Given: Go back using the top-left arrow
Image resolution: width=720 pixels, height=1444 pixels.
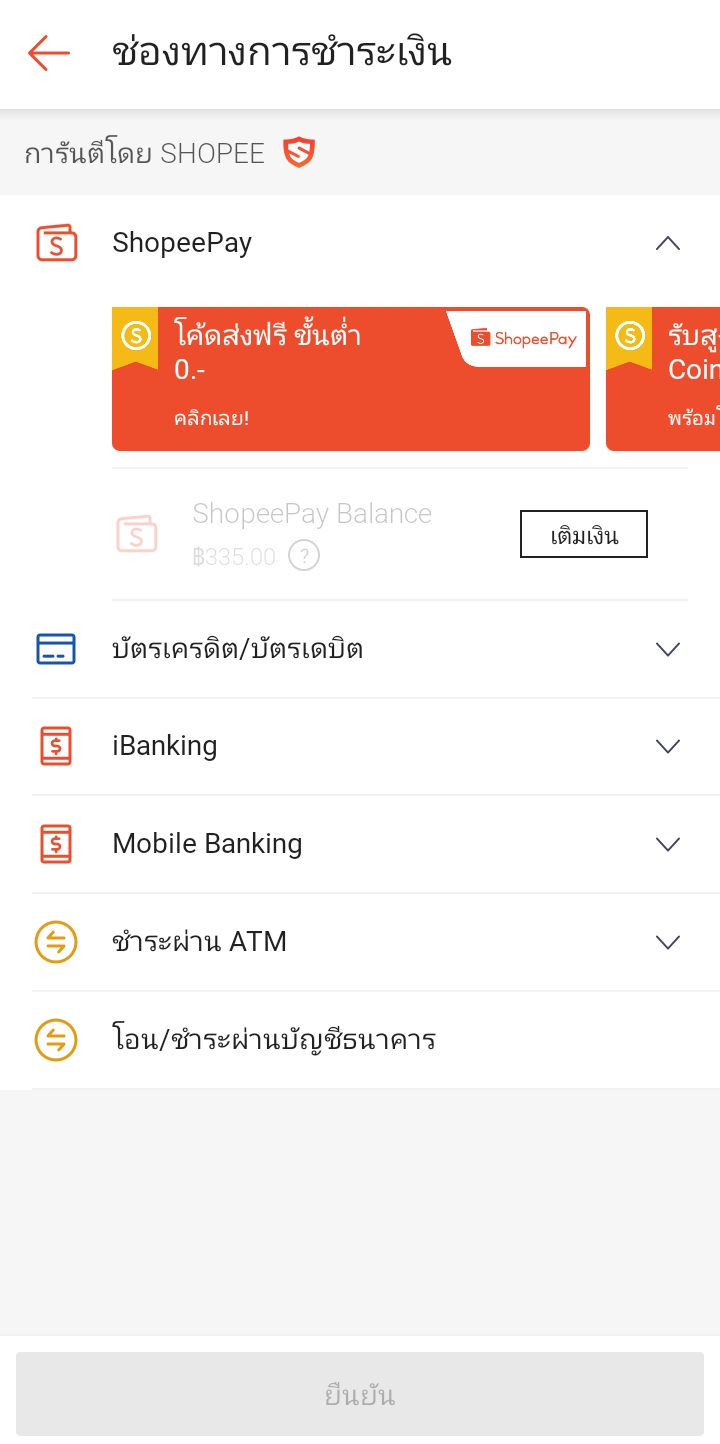Looking at the screenshot, I should click(x=49, y=53).
